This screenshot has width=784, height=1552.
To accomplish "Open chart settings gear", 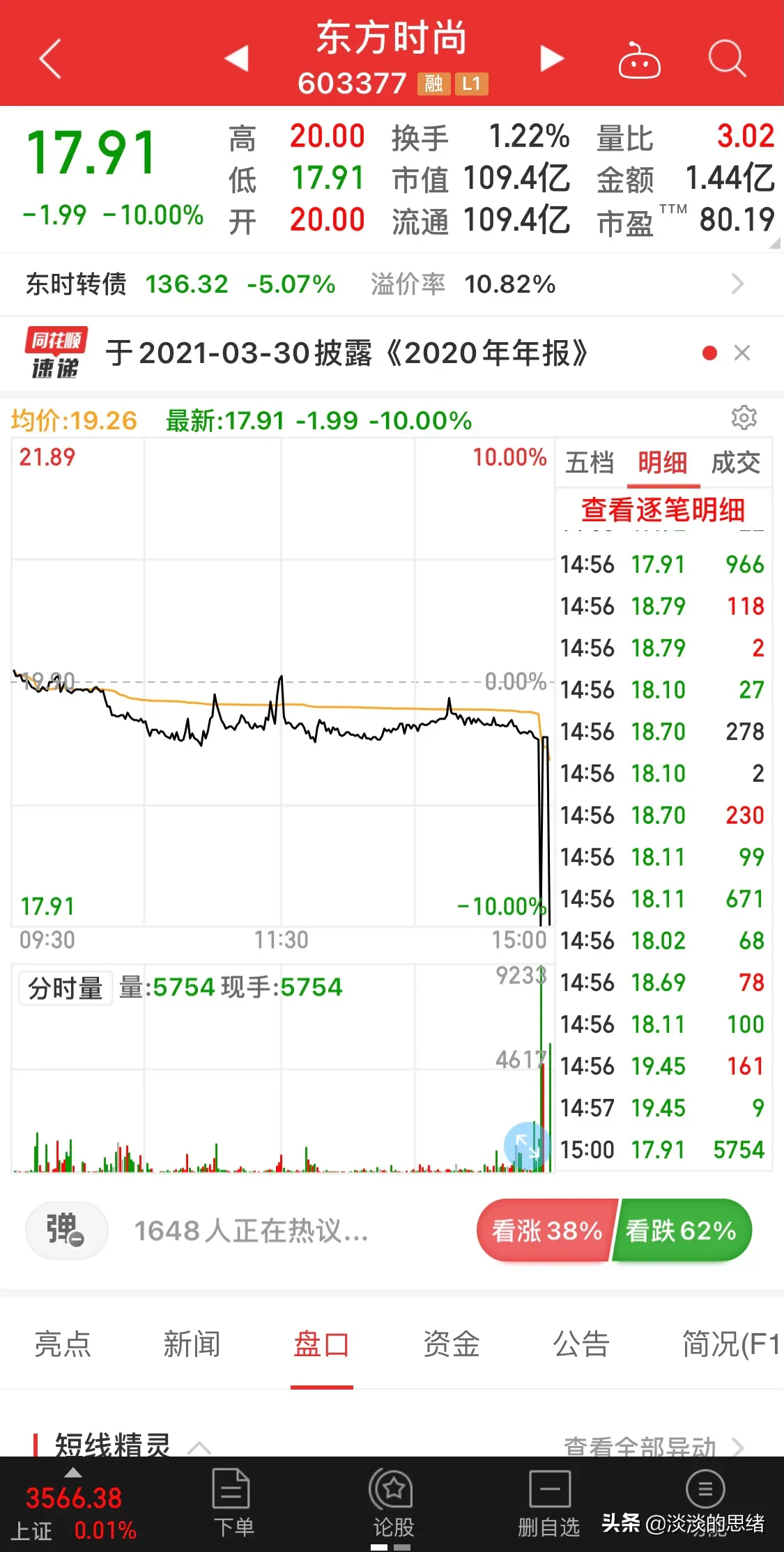I will pyautogui.click(x=744, y=417).
